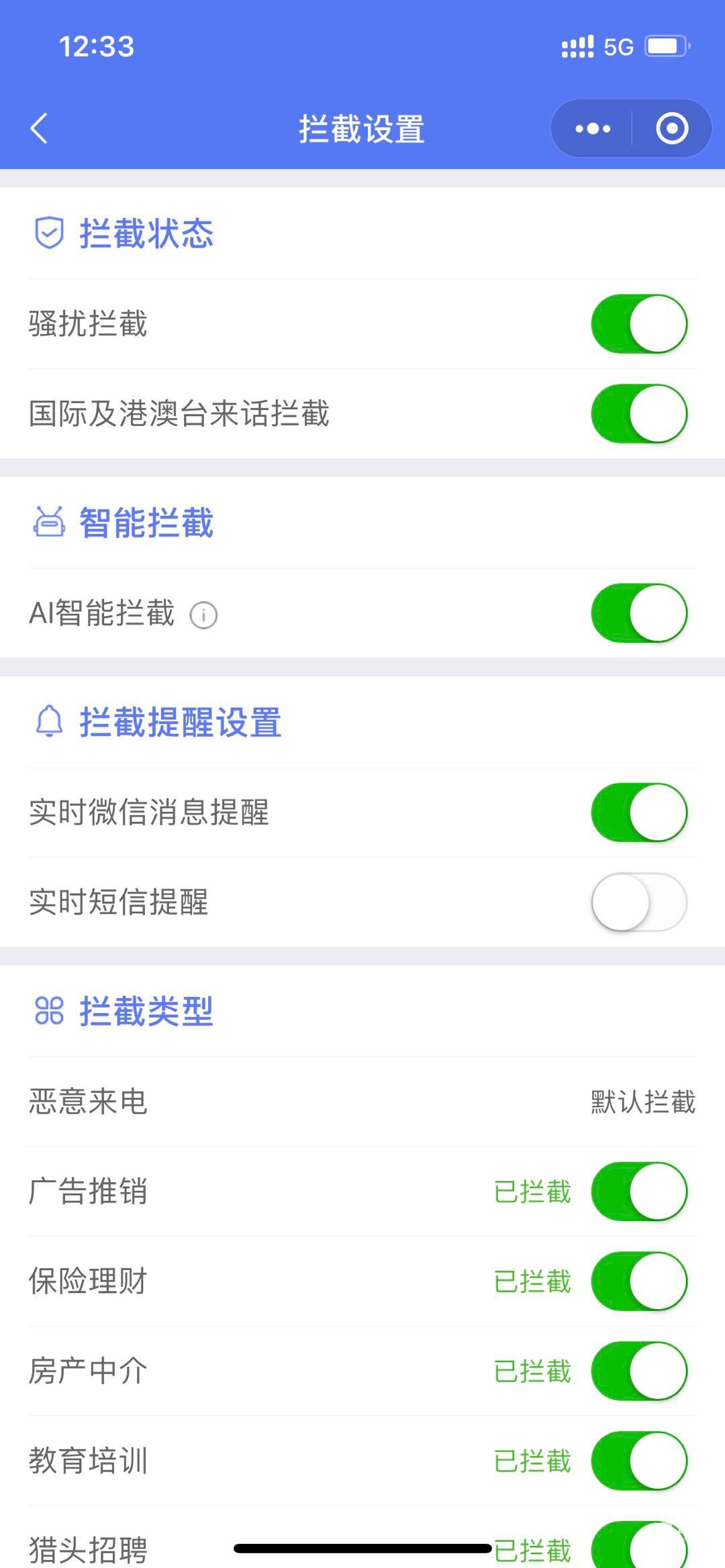Switch off 猎头招聘 blocking

[x=639, y=1547]
